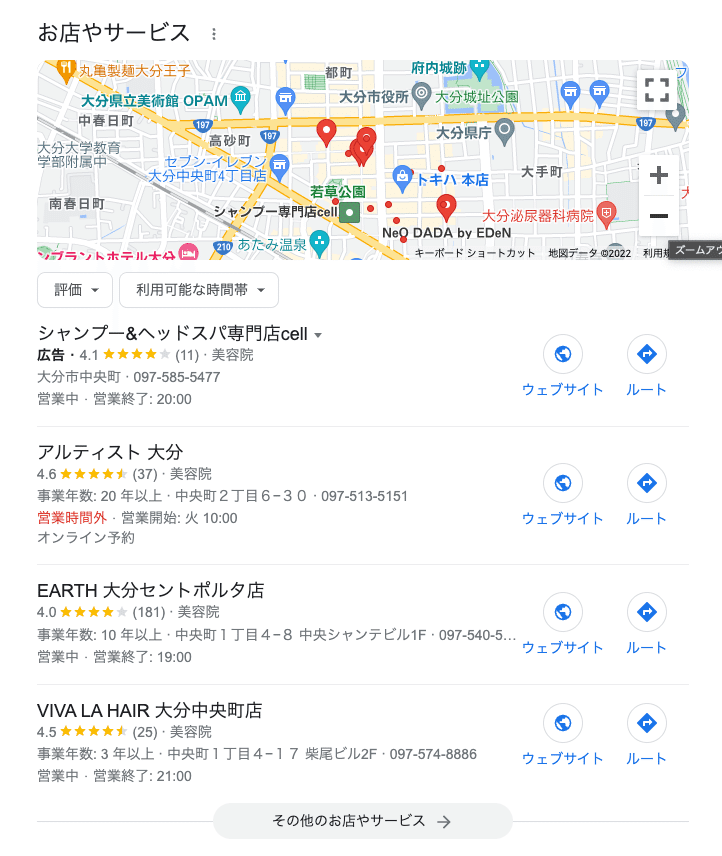Get directions via the ルート icon for アルティスト 大分

coord(646,482)
